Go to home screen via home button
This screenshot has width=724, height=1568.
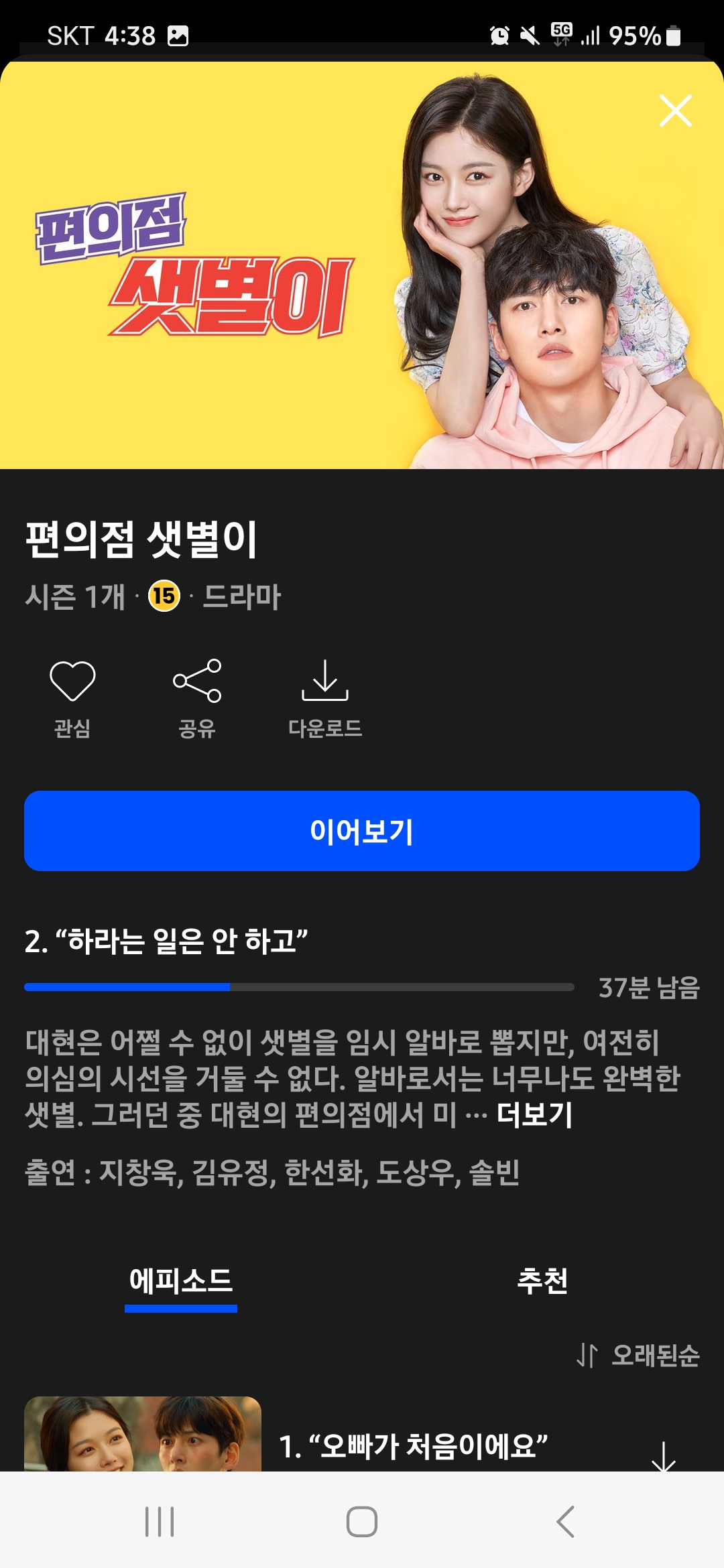tap(362, 1521)
